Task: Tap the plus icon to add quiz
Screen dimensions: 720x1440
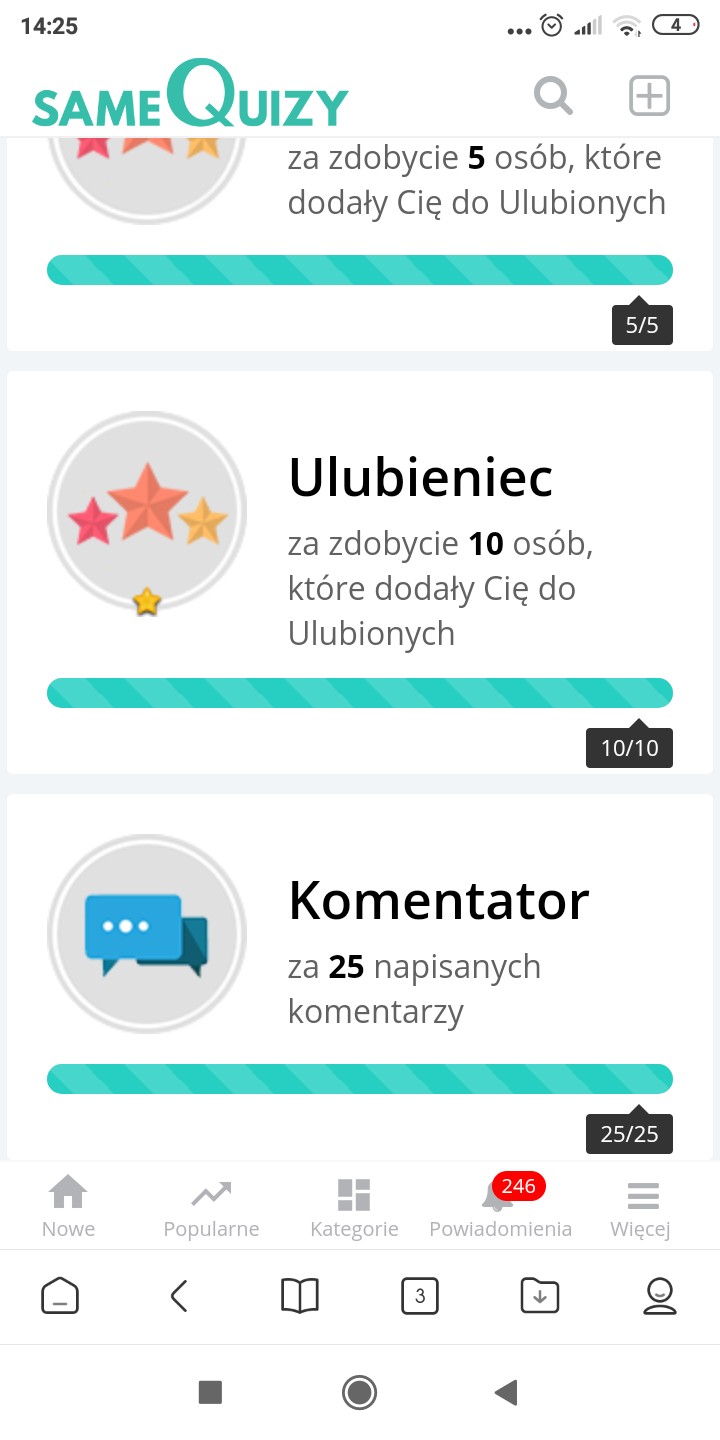Action: [x=649, y=96]
